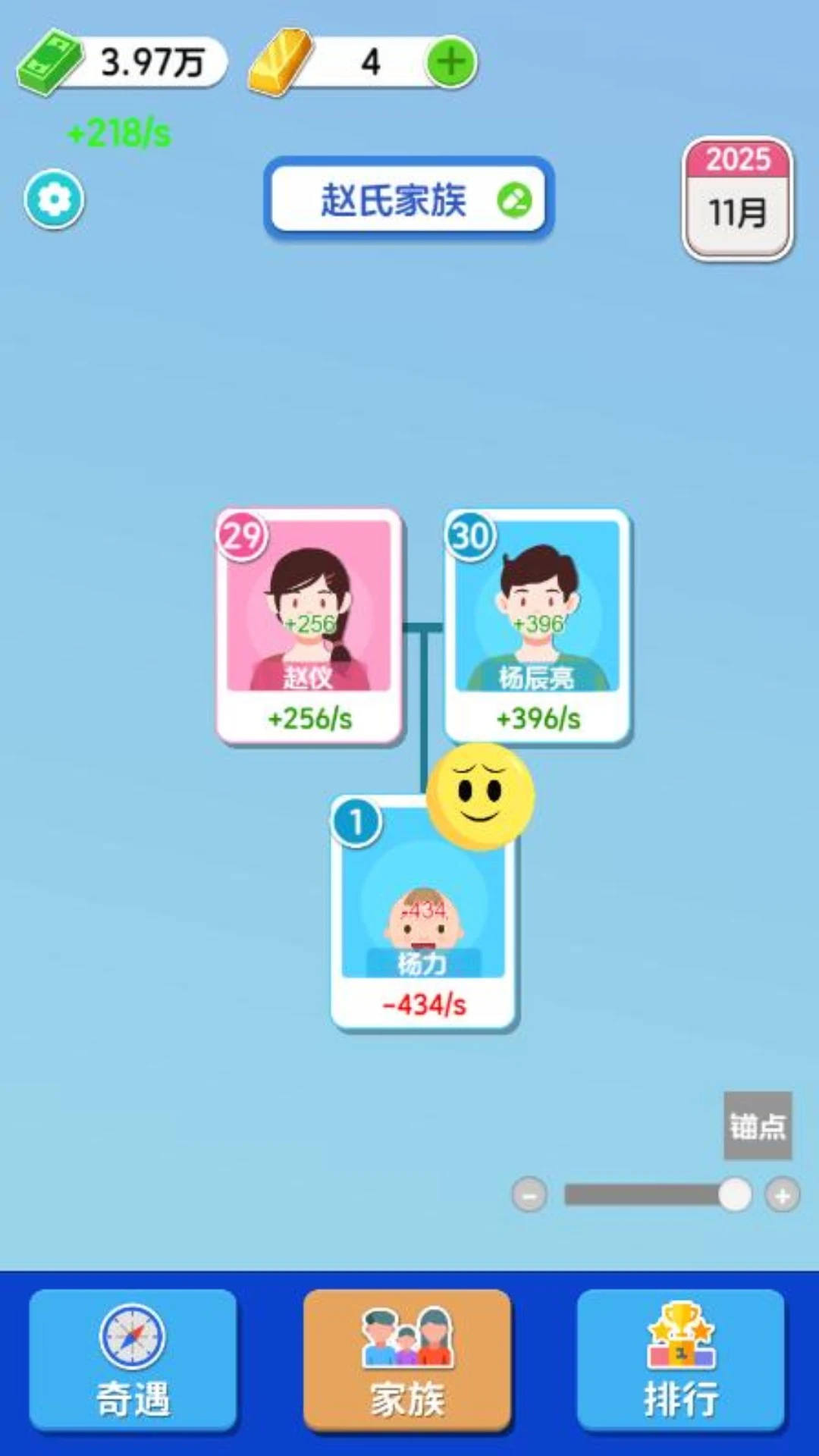
Task: Open 赵仪's character card
Action: (309, 626)
